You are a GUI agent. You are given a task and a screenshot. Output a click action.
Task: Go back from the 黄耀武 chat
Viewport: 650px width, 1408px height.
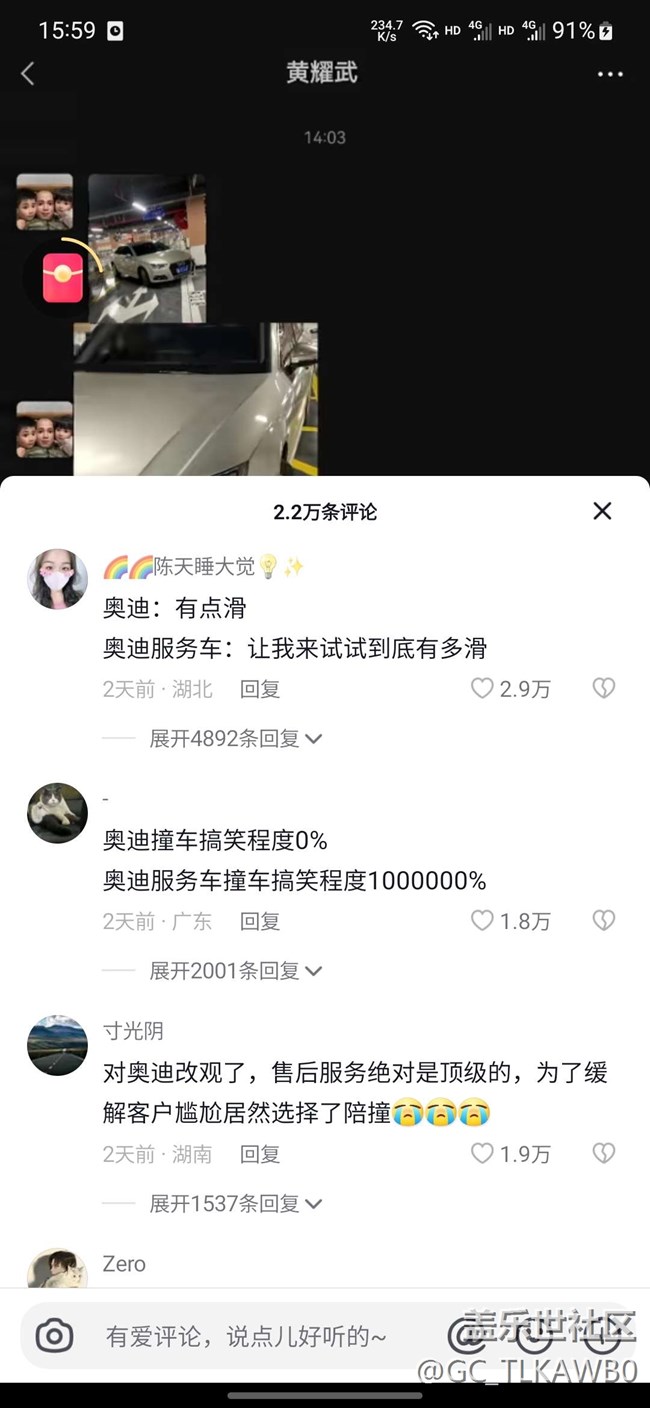(x=28, y=73)
